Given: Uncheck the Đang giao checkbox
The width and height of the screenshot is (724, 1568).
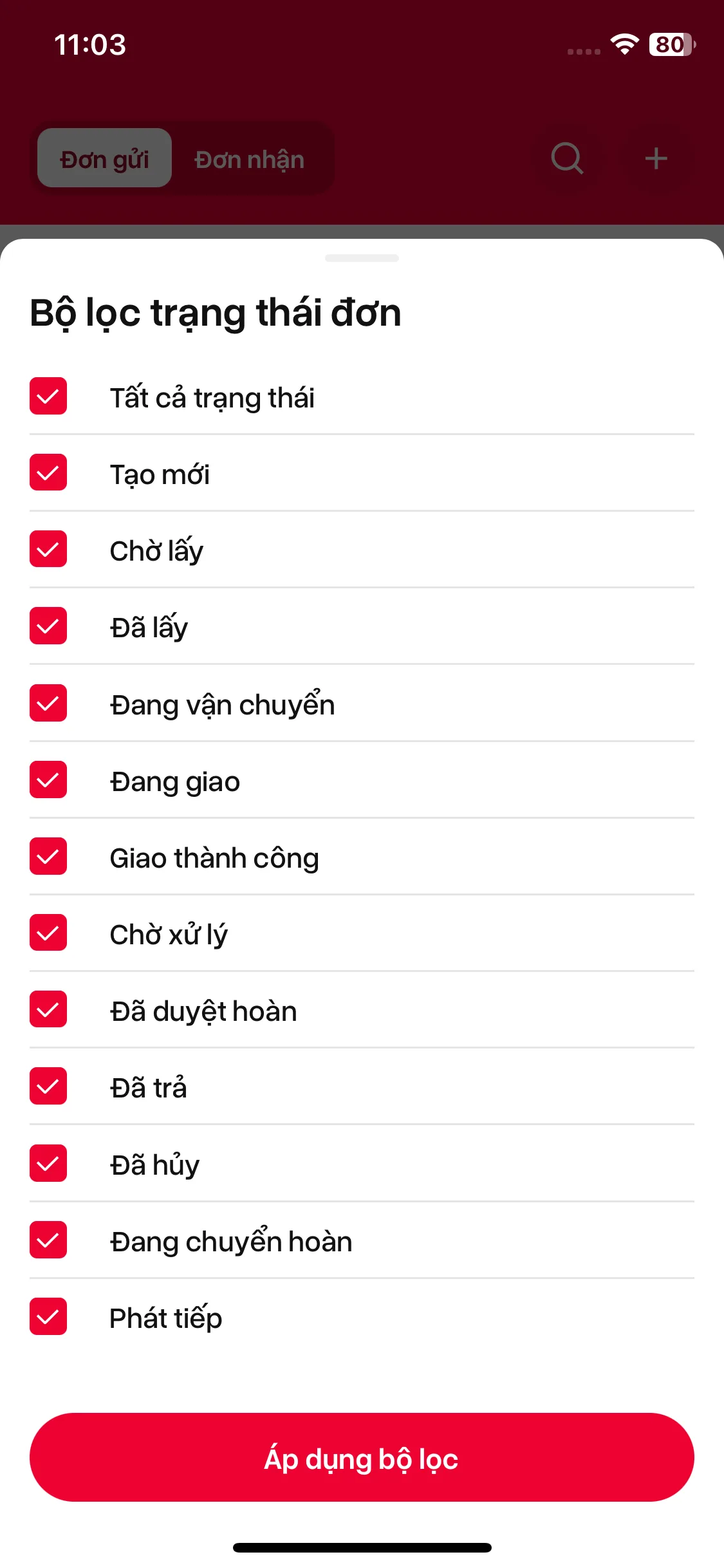Looking at the screenshot, I should coord(48,780).
